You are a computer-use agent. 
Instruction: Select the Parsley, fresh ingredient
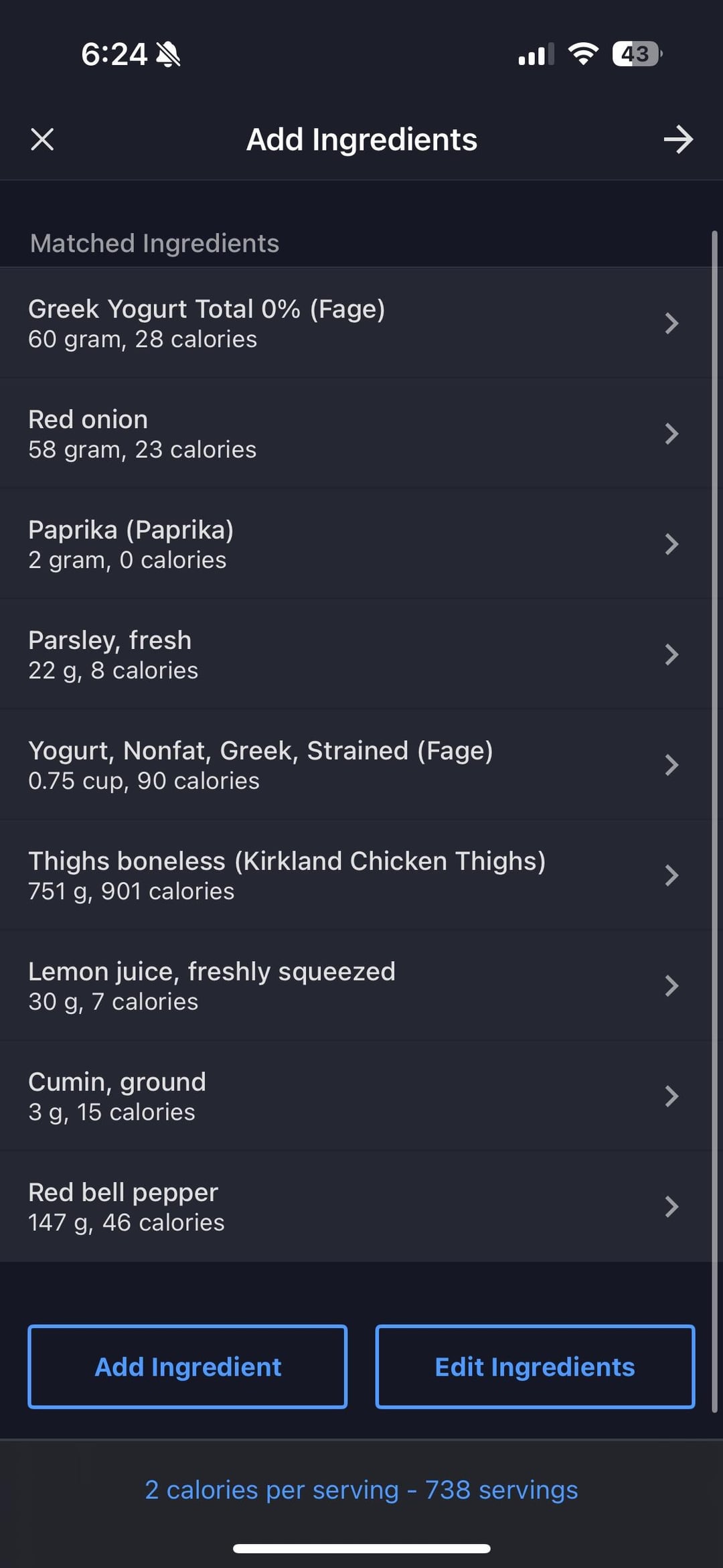pyautogui.click(x=355, y=654)
